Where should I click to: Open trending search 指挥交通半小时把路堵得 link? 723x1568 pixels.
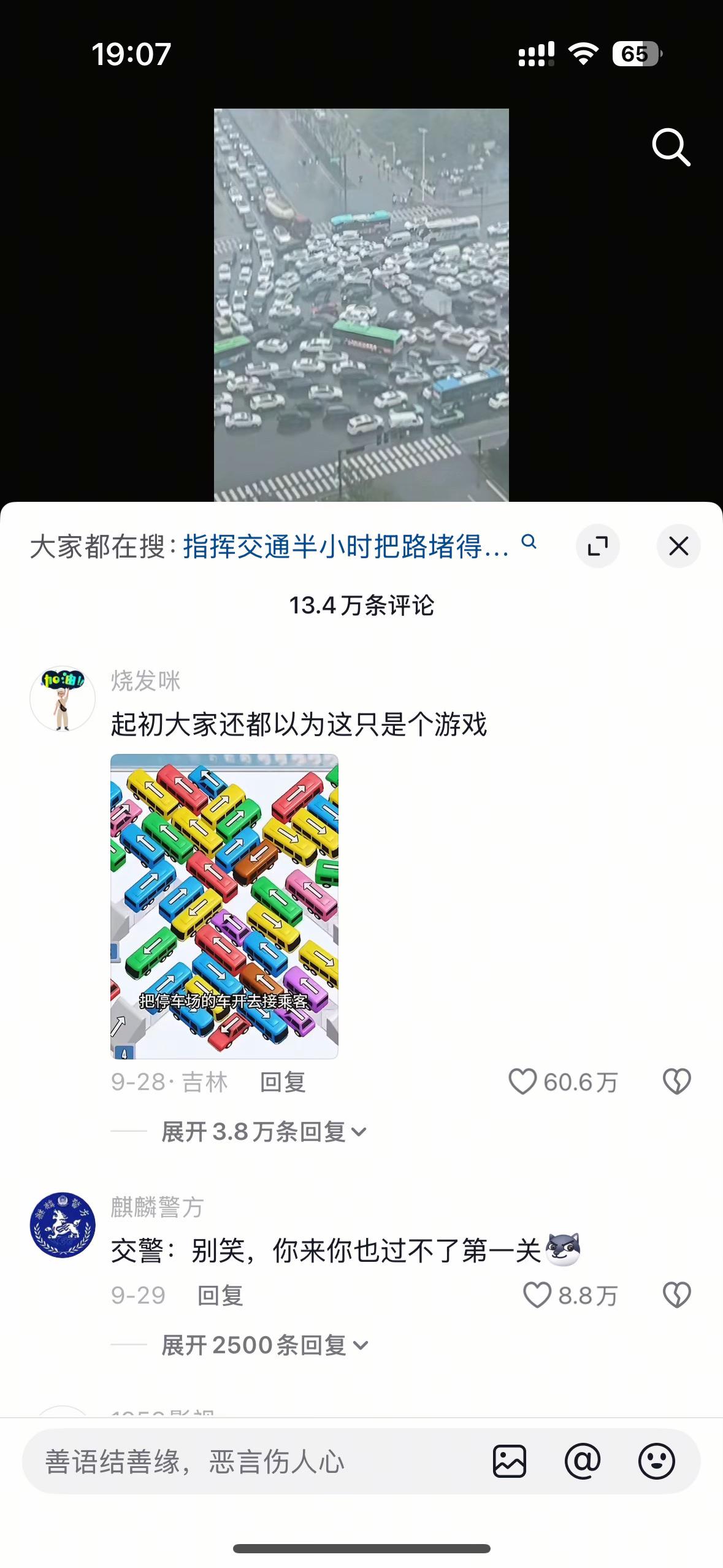[x=343, y=545]
